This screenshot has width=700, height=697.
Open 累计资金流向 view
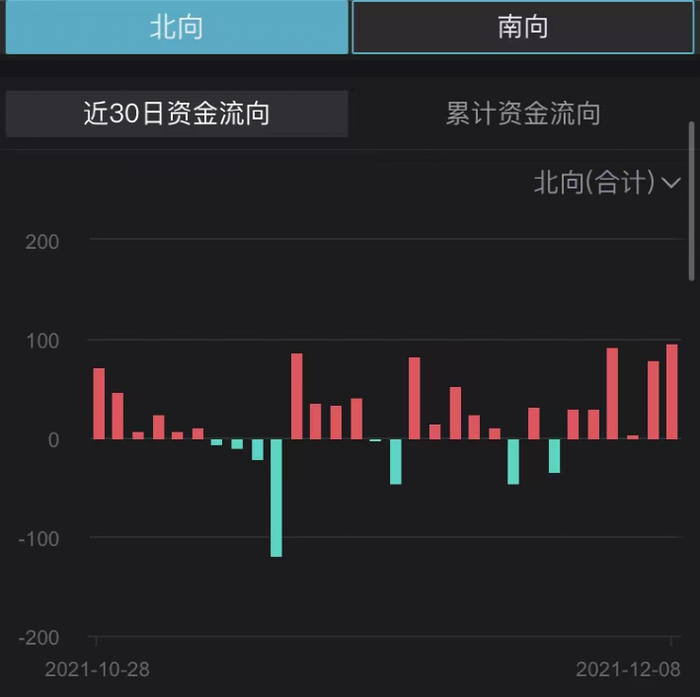[x=523, y=113]
